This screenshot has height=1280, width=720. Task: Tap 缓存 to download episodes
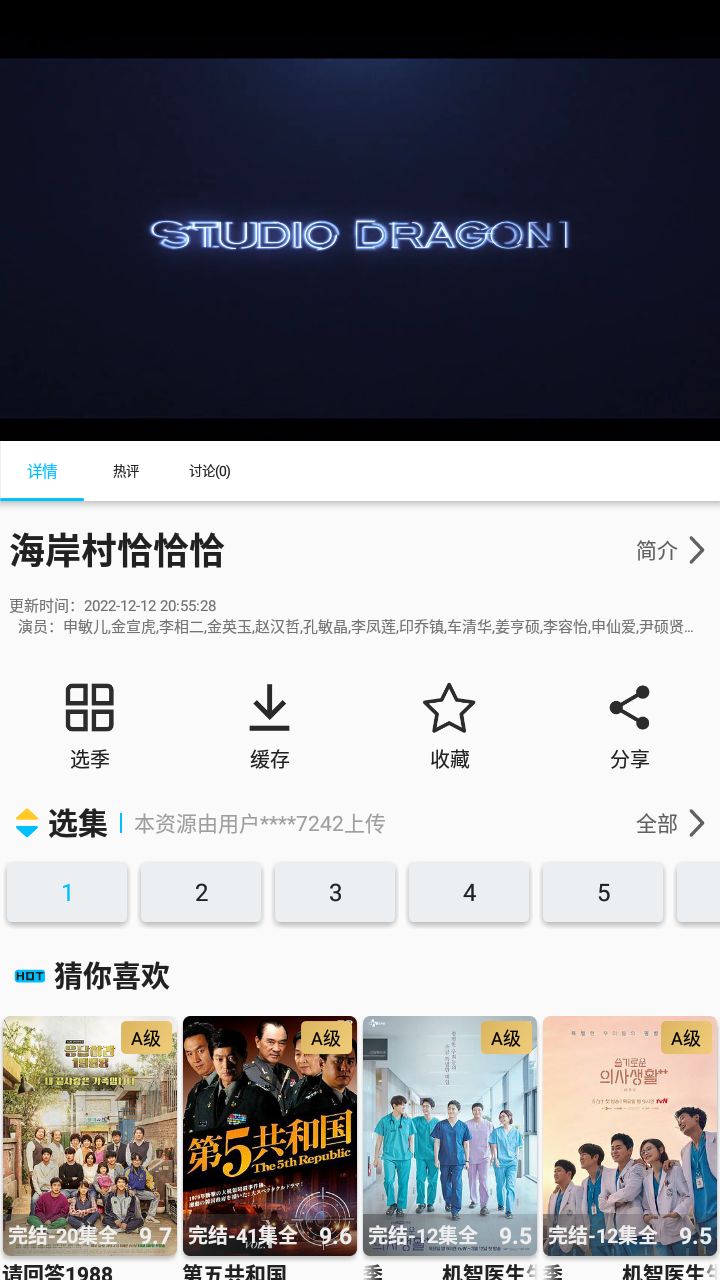tap(269, 726)
